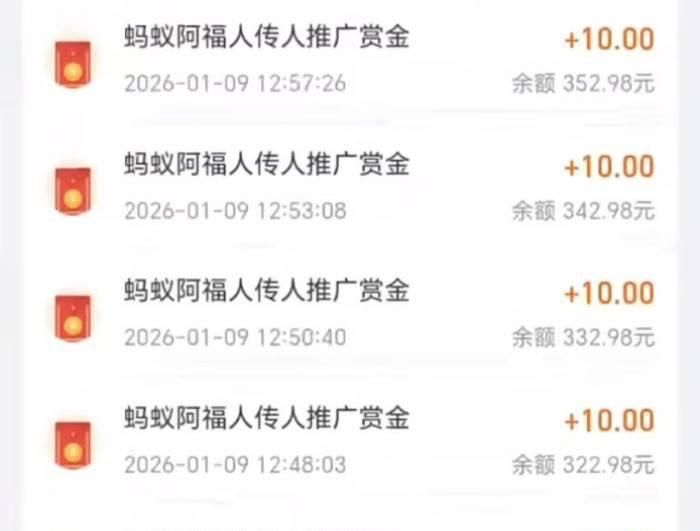This screenshot has width=700, height=531.
Task: Open the reward entry from 12:57:26
Action: tap(350, 60)
